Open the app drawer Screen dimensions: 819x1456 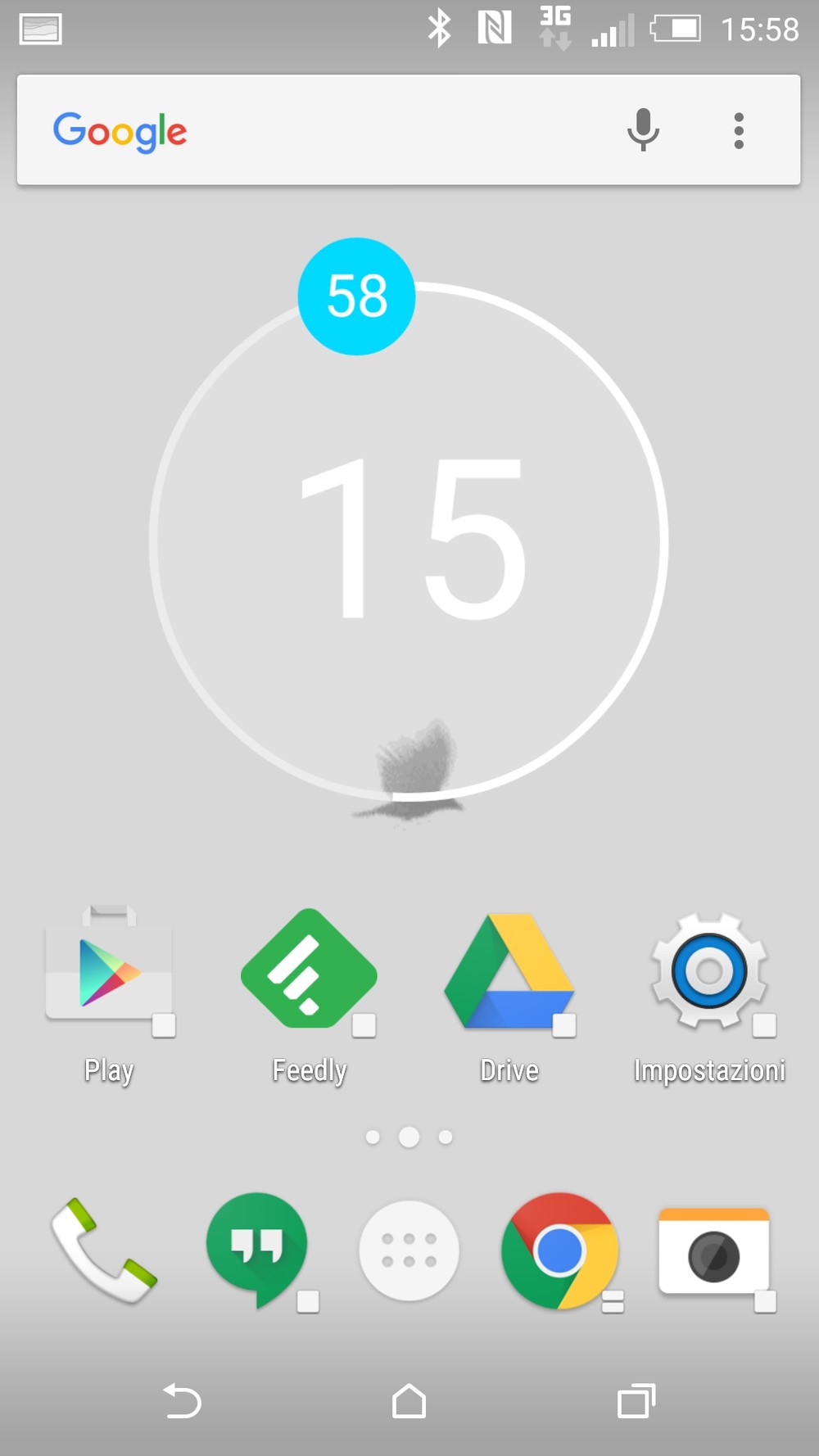click(x=409, y=1250)
